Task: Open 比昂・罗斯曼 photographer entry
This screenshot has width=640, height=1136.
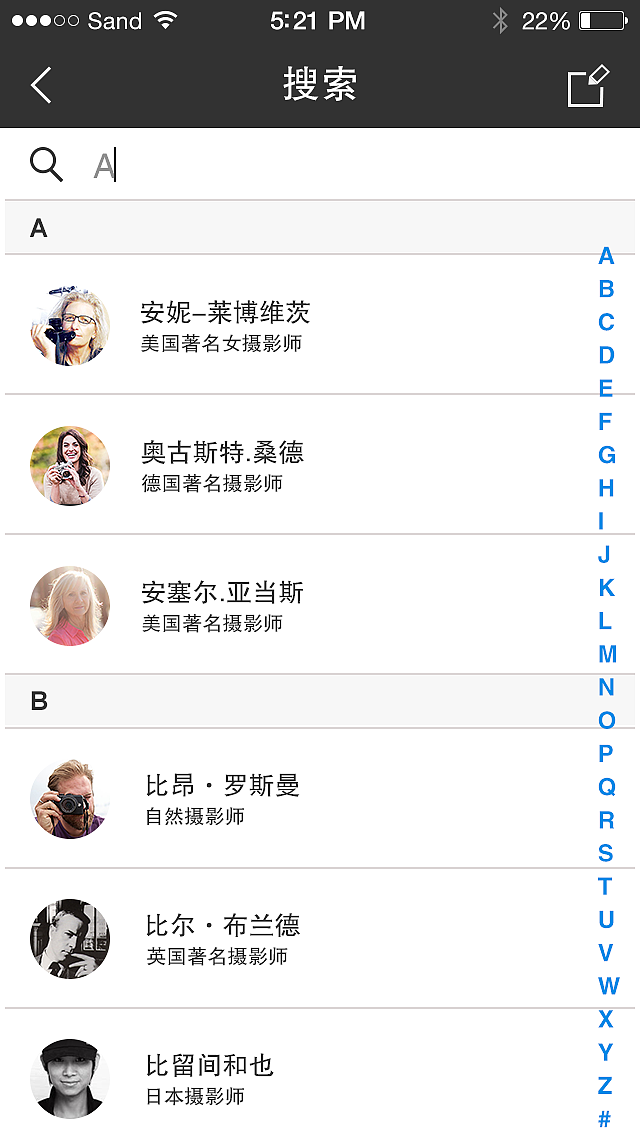Action: click(x=300, y=798)
